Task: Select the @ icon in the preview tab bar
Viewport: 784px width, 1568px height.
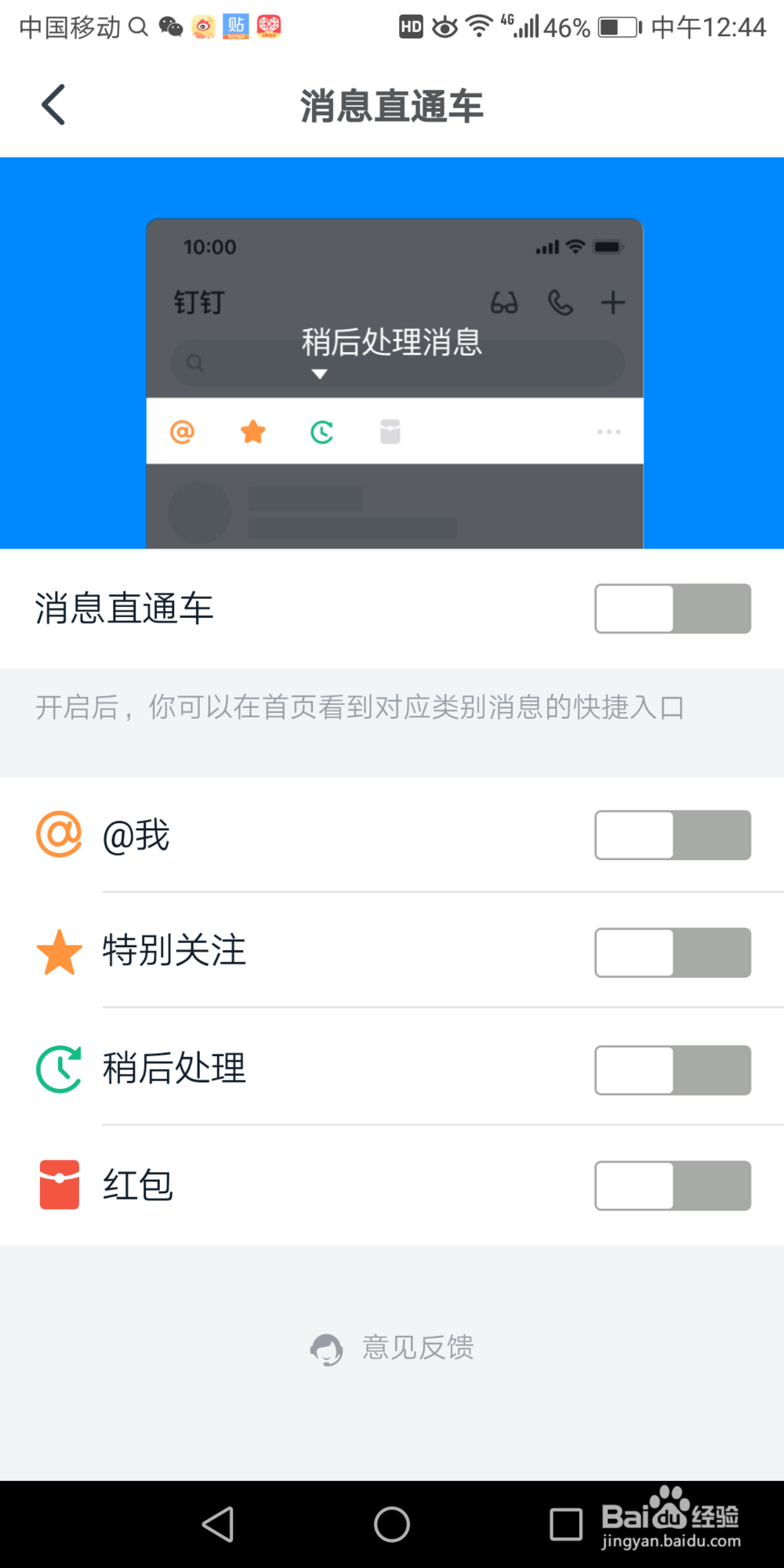Action: (182, 432)
